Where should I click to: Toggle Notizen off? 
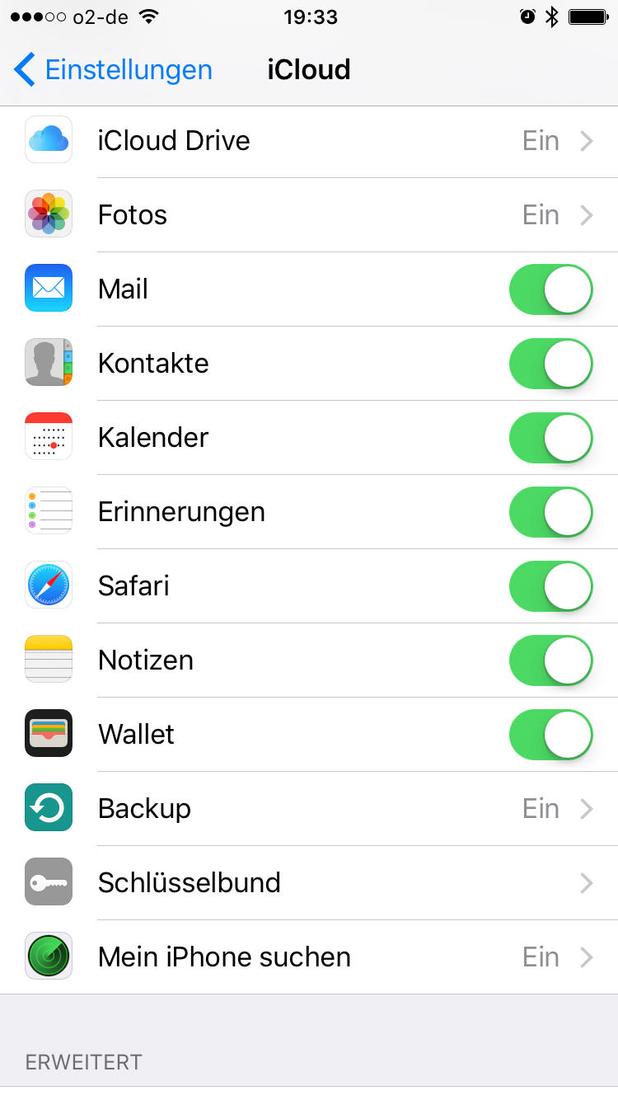pyautogui.click(x=551, y=660)
